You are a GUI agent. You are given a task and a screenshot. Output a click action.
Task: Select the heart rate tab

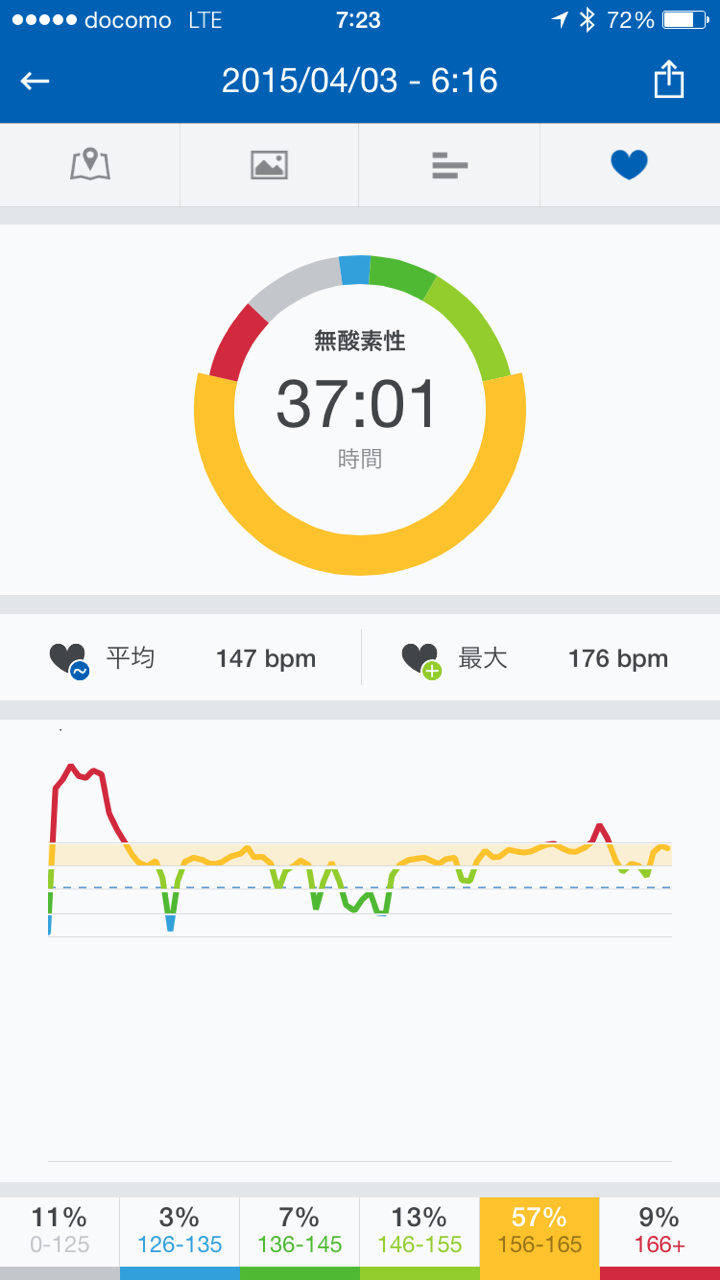tap(629, 165)
